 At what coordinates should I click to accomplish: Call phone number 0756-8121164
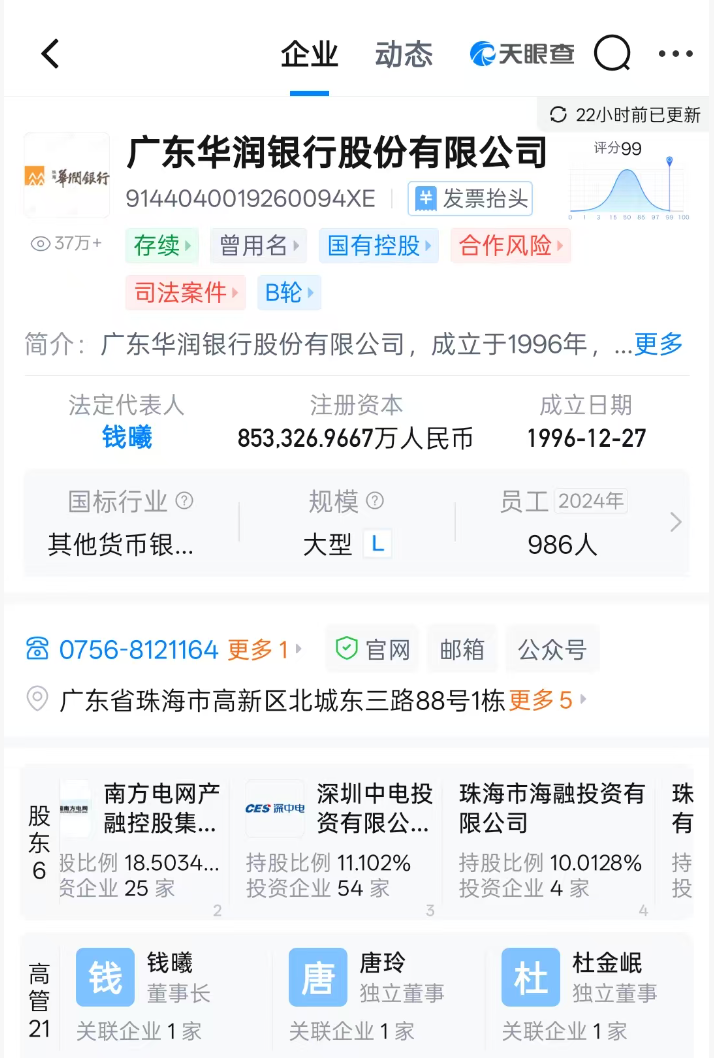click(x=138, y=649)
